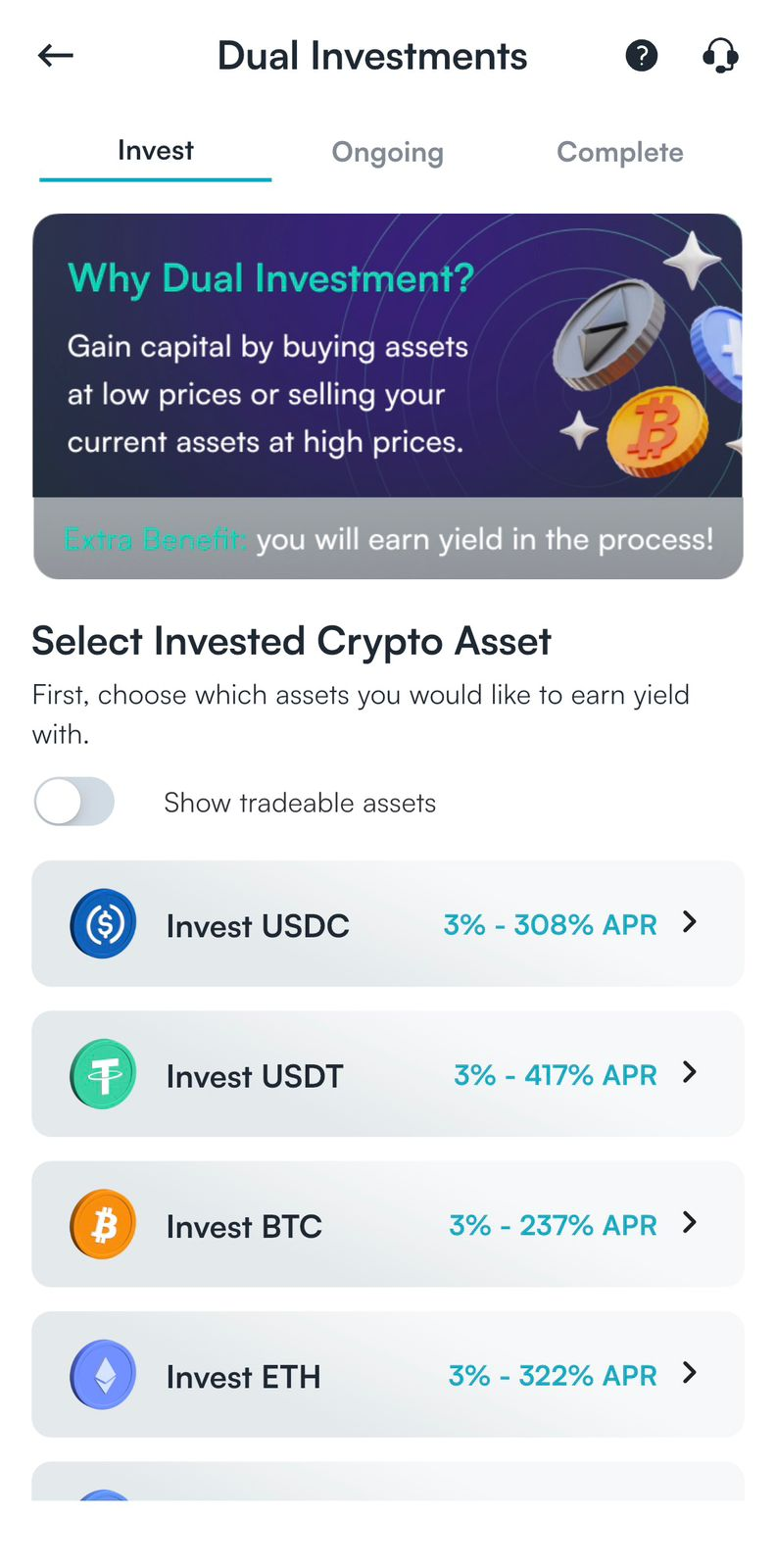Go back using the arrow
776x1568 pixels.
pos(56,56)
